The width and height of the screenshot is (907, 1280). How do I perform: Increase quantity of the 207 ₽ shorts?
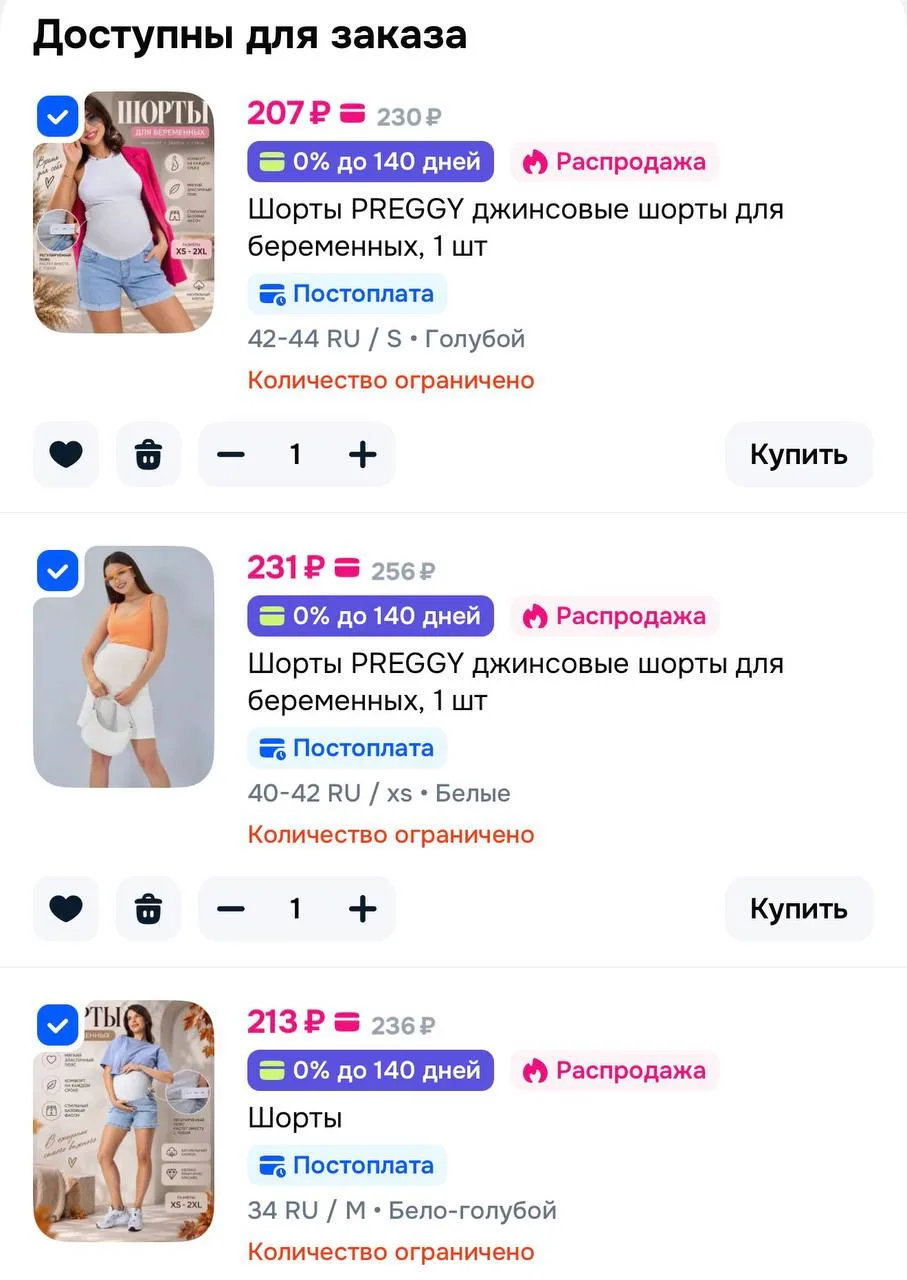point(363,455)
